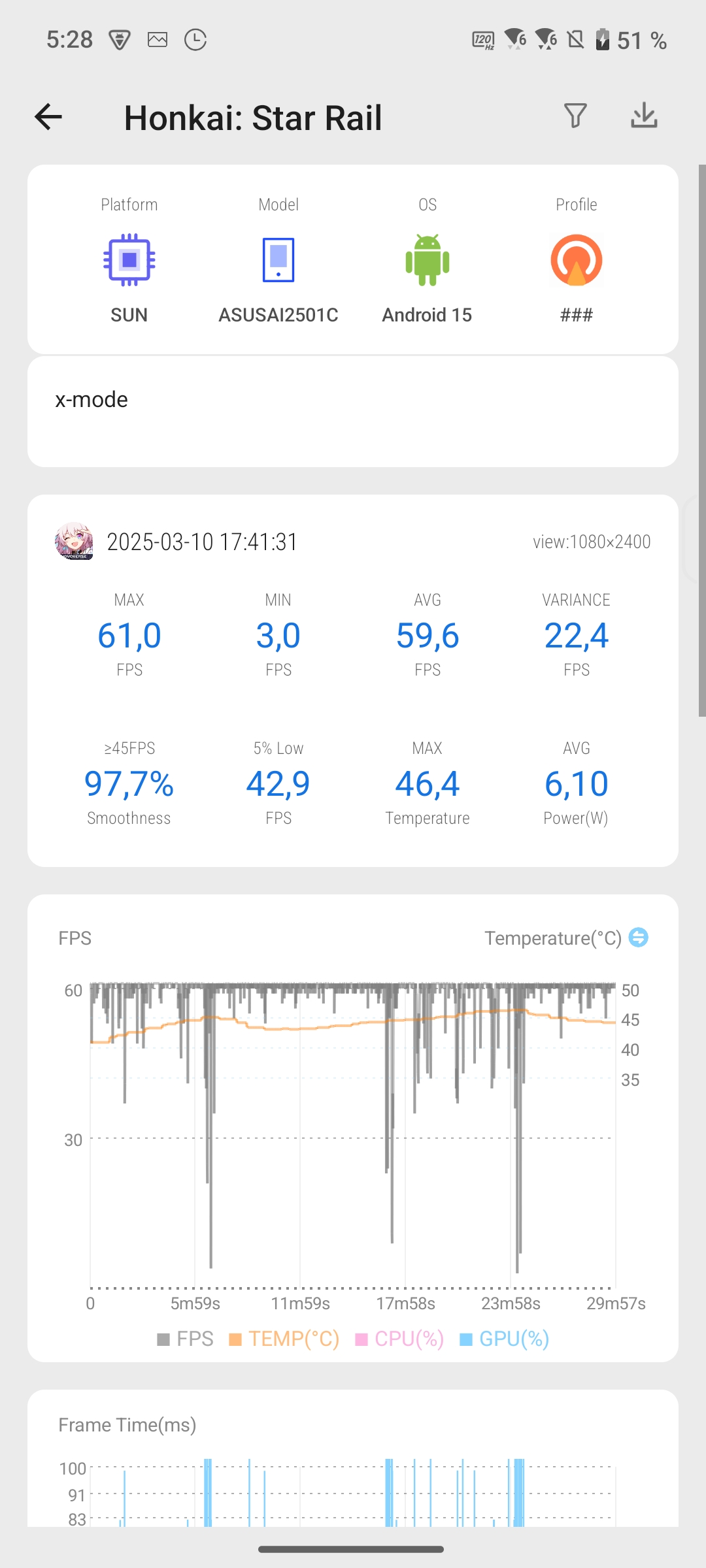Toggle the CPU(%) series in chart legend
Image resolution: width=706 pixels, height=1568 pixels.
(x=399, y=1339)
